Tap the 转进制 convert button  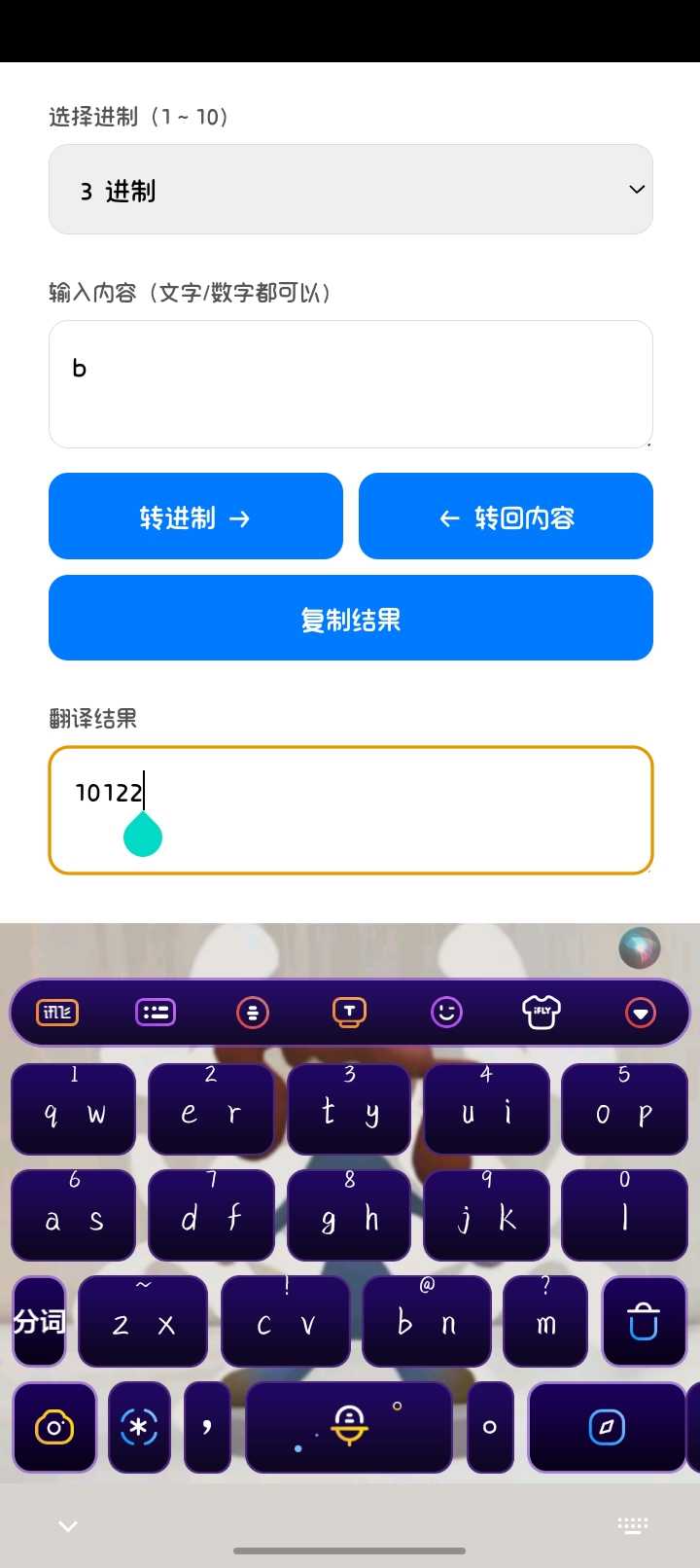(195, 517)
